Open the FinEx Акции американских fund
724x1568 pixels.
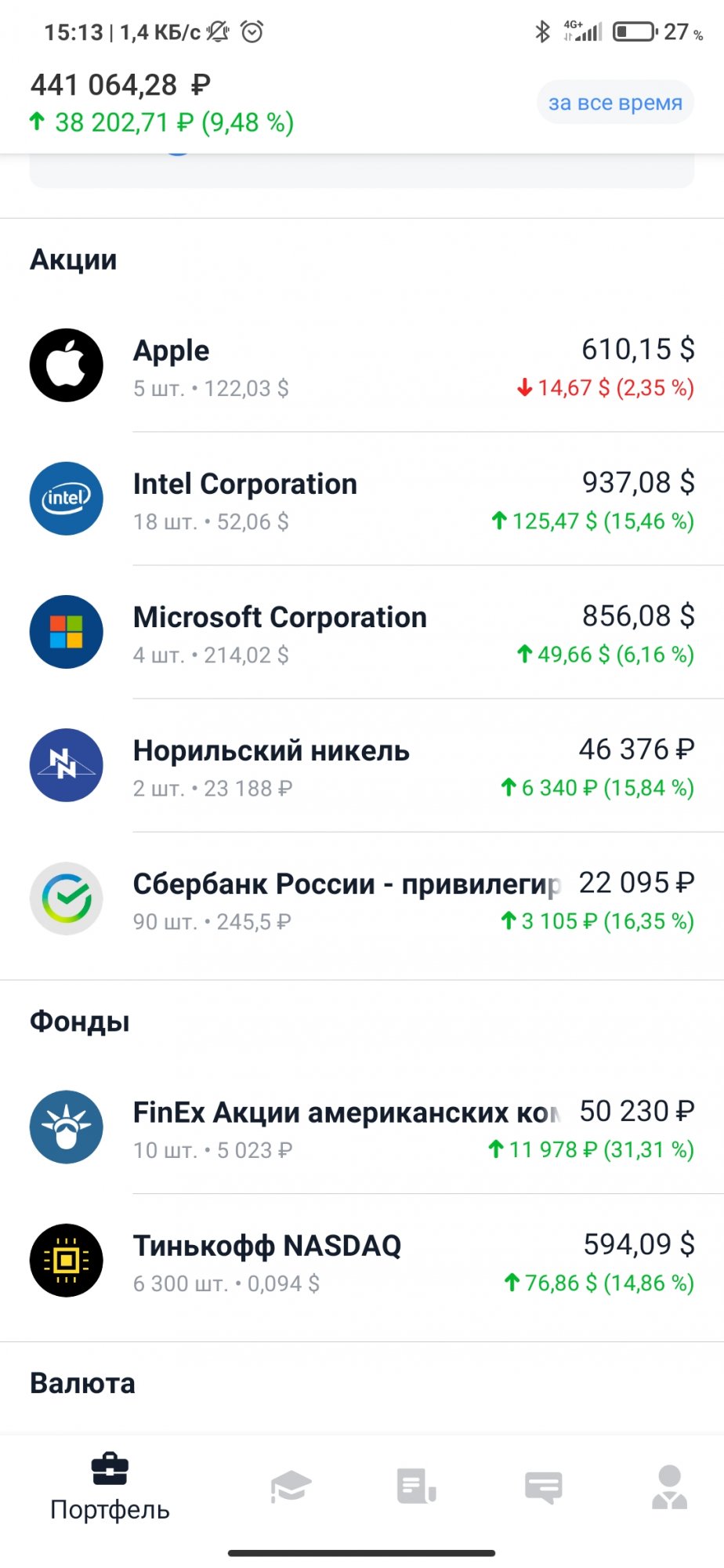tap(362, 1128)
